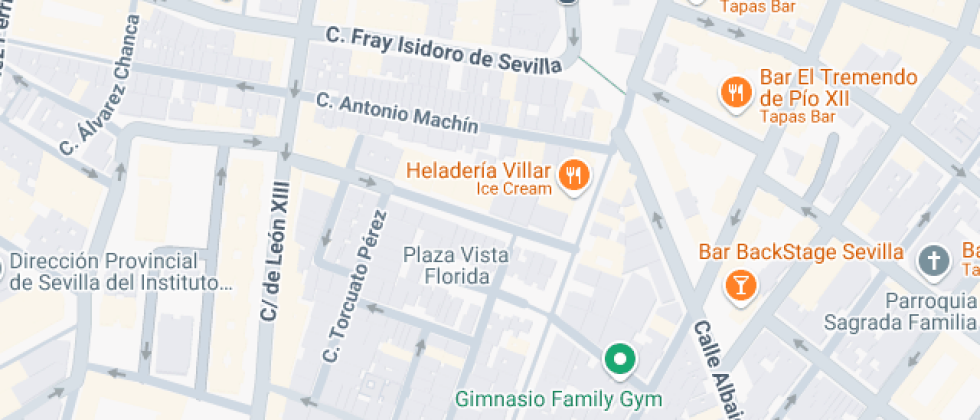Tap the Bar BackStage Sevilla cocktail marker

click(741, 286)
